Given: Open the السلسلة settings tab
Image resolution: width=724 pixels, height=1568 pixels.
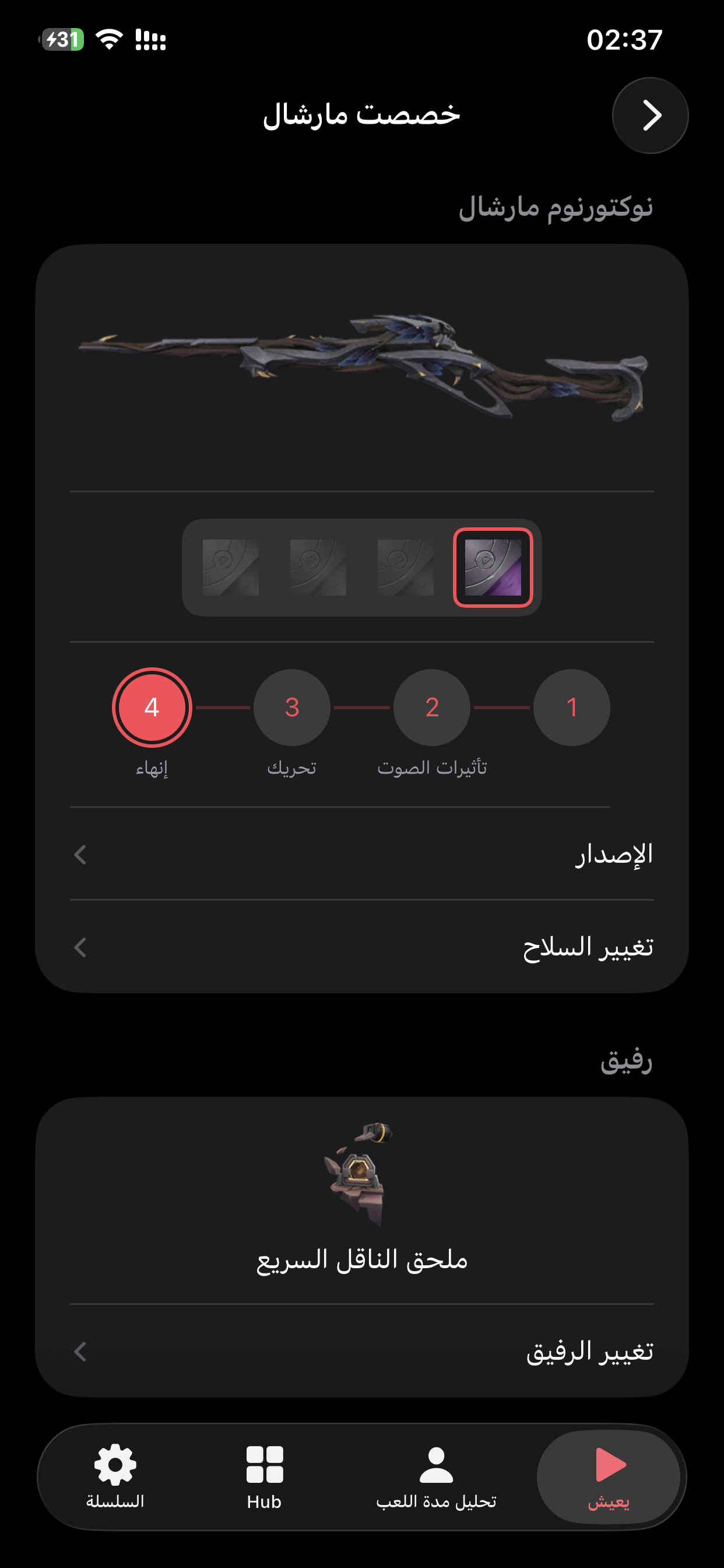Looking at the screenshot, I should tap(115, 1476).
